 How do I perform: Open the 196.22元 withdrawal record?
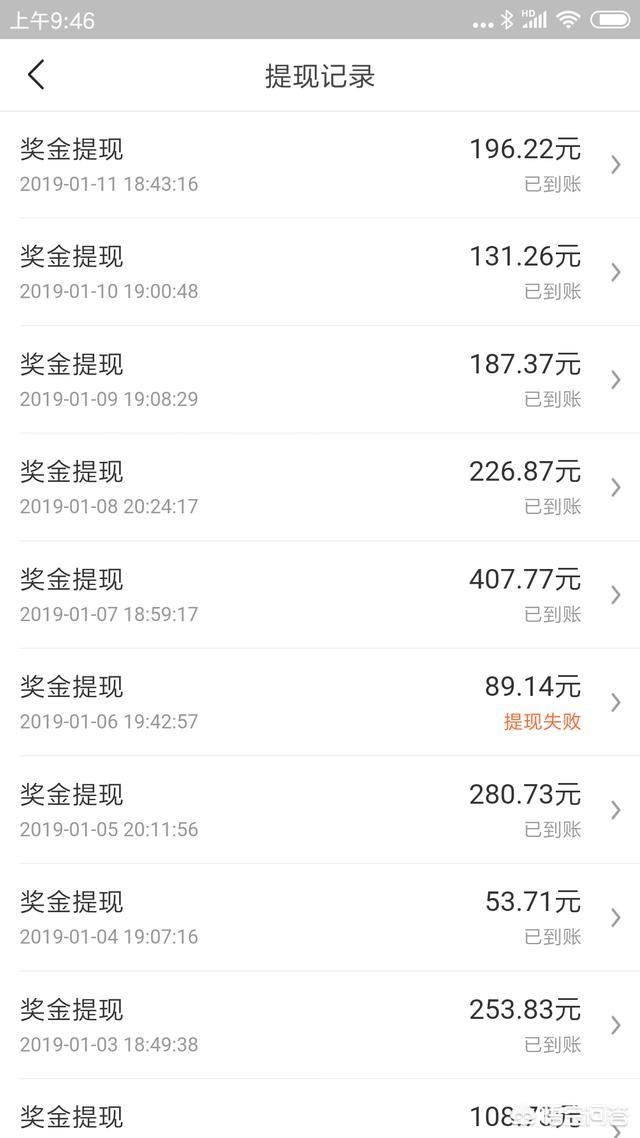point(320,165)
